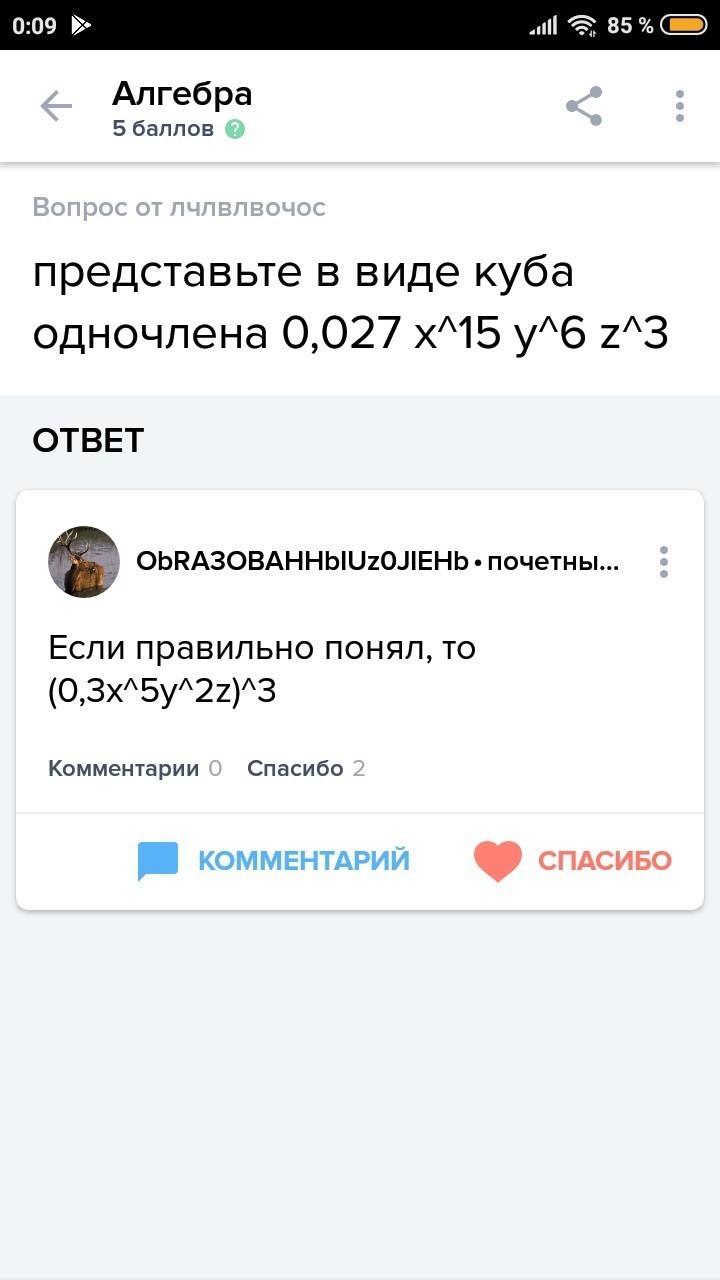
Task: Go back using the arrow icon
Action: 56,106
